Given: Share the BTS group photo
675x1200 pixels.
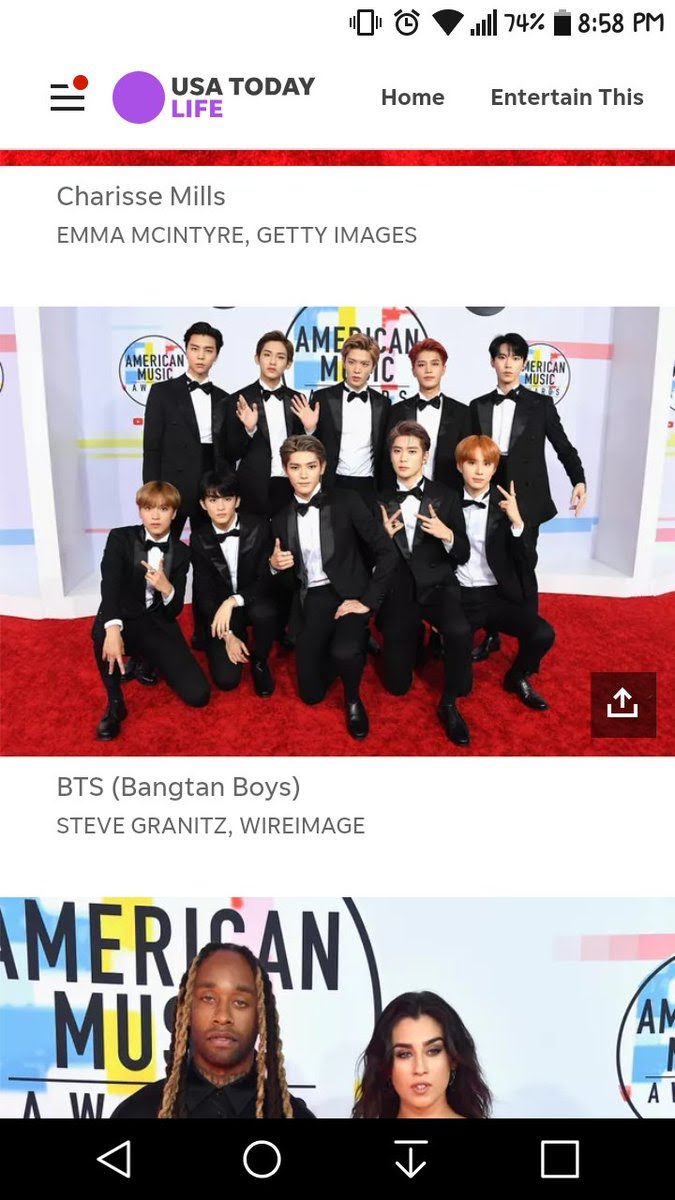Looking at the screenshot, I should click(622, 704).
